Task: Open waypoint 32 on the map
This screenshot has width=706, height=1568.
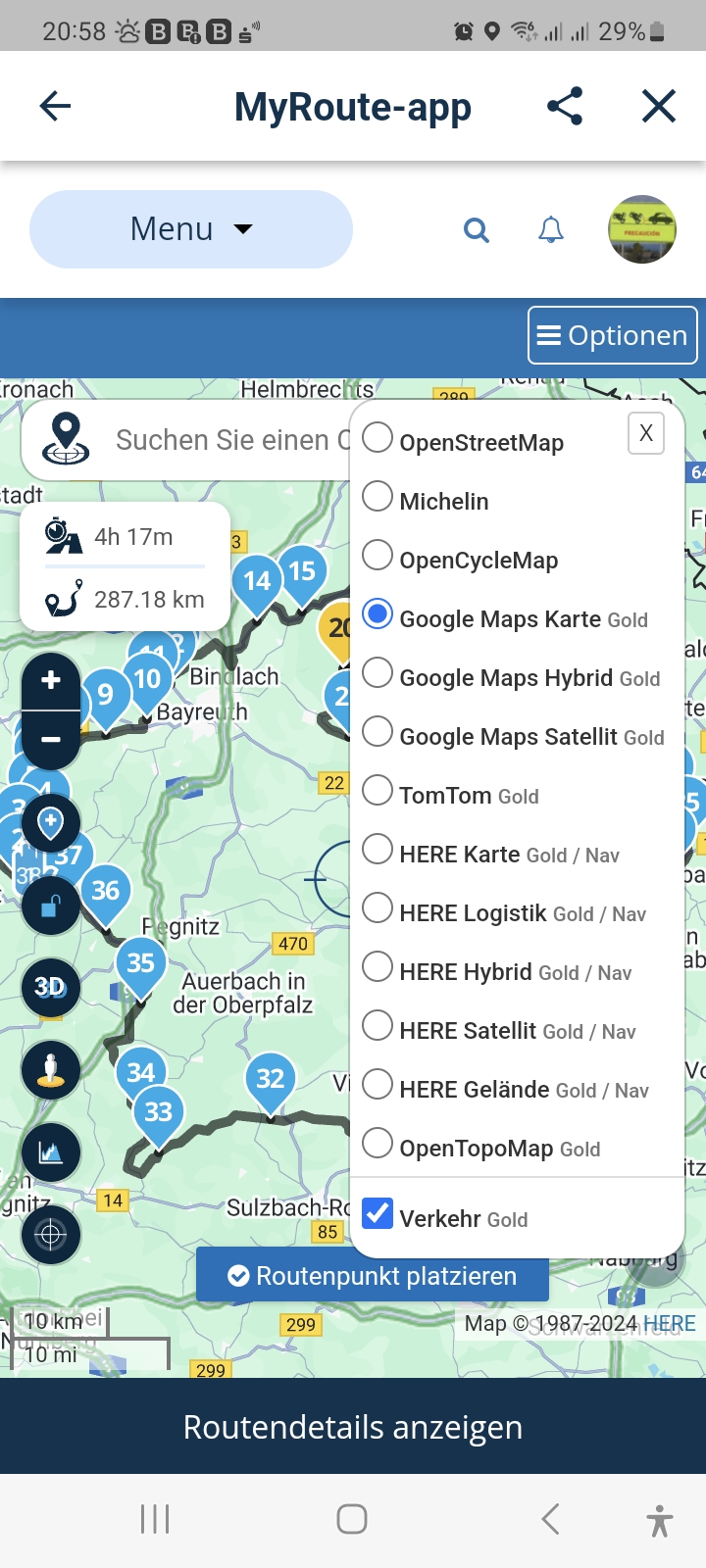Action: (271, 1080)
